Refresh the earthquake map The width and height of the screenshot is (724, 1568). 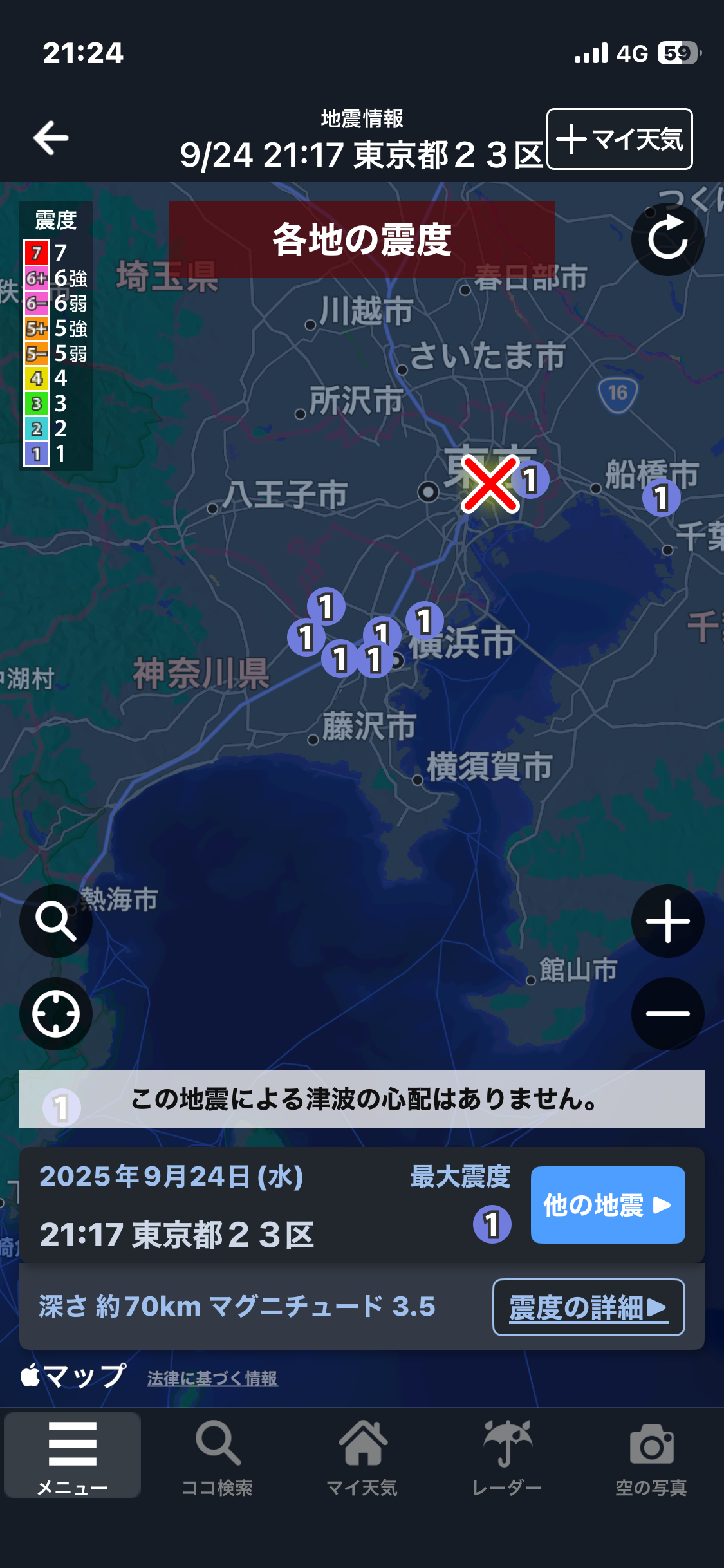pyautogui.click(x=667, y=239)
